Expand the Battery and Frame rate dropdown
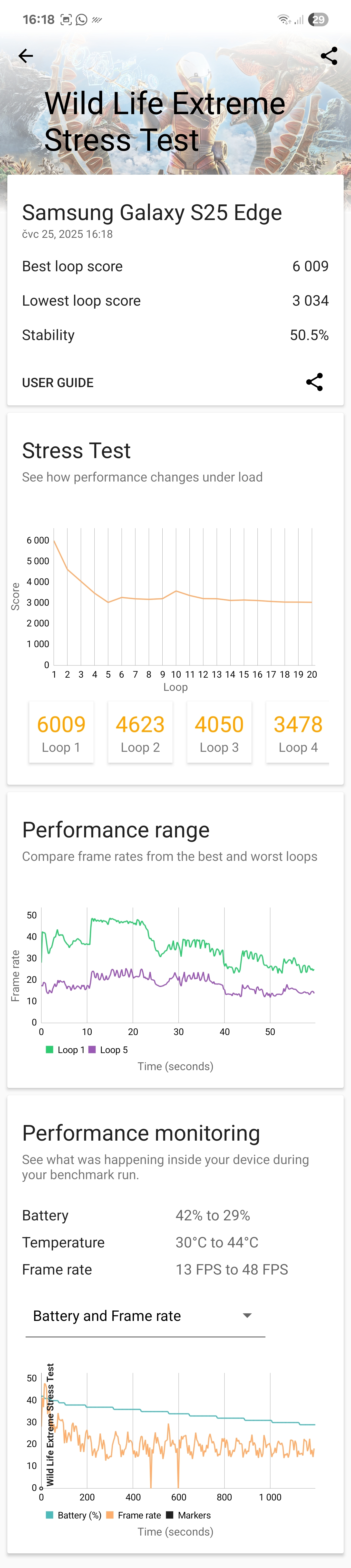Screen dimensions: 351x1568 [x=145, y=1316]
